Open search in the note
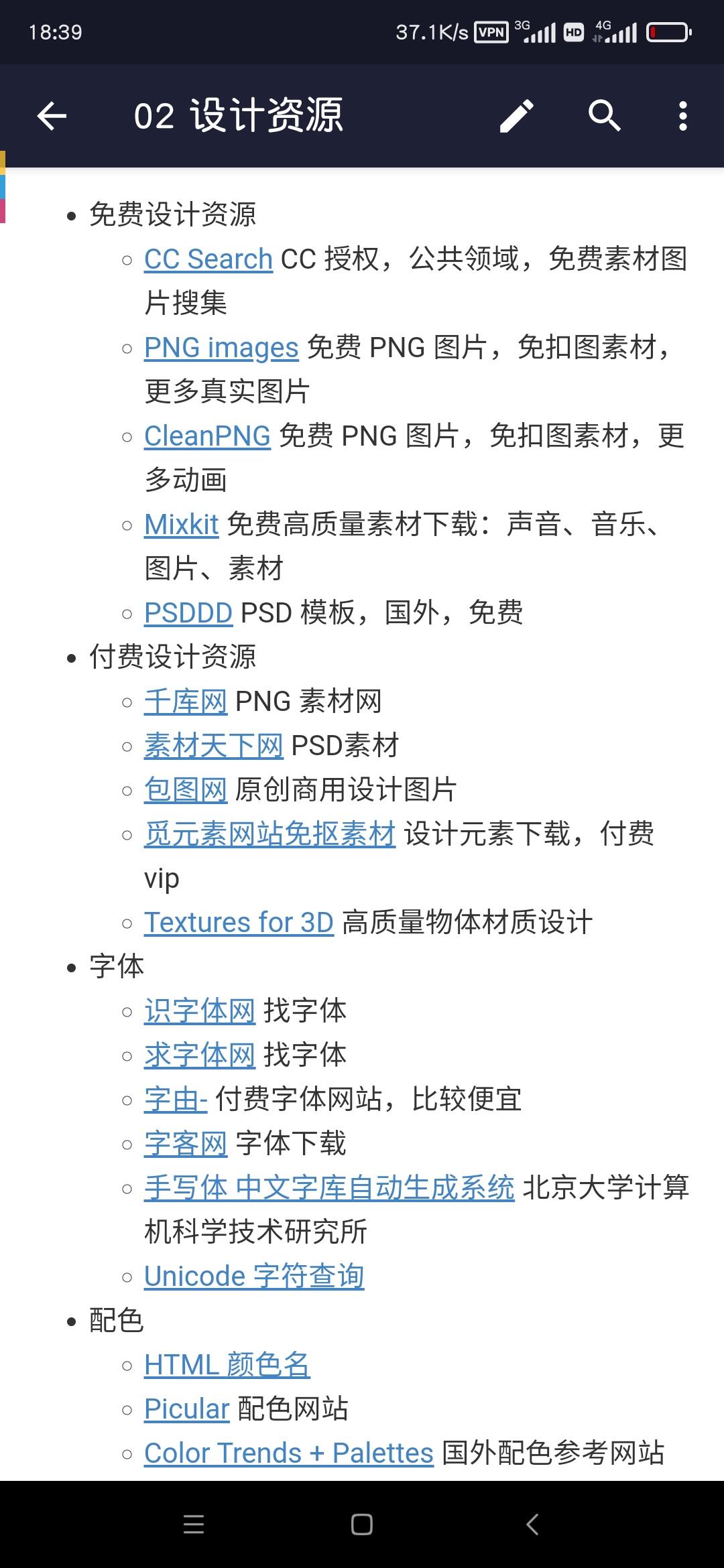The width and height of the screenshot is (724, 1568). [604, 116]
